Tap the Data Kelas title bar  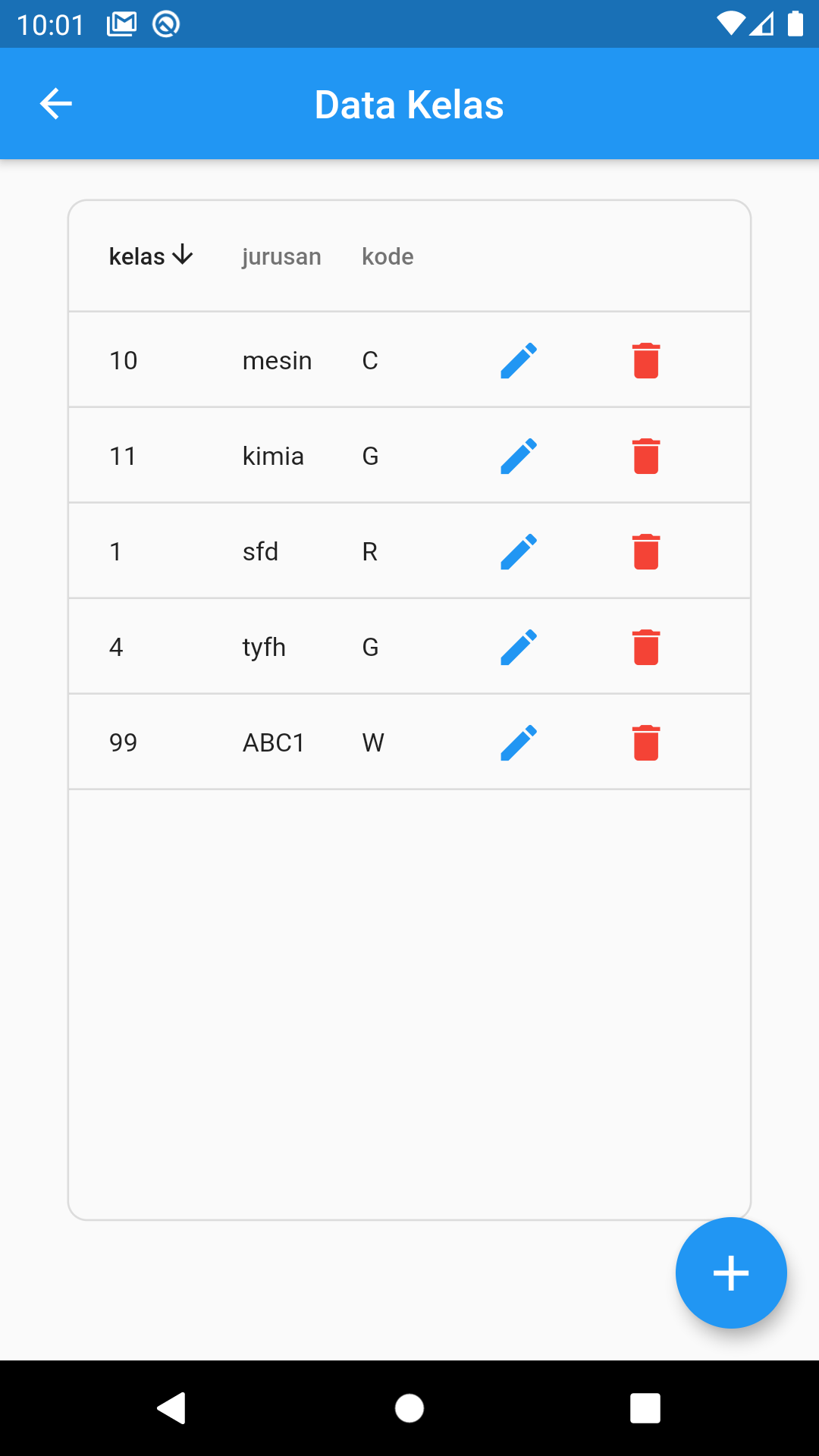coord(409,103)
